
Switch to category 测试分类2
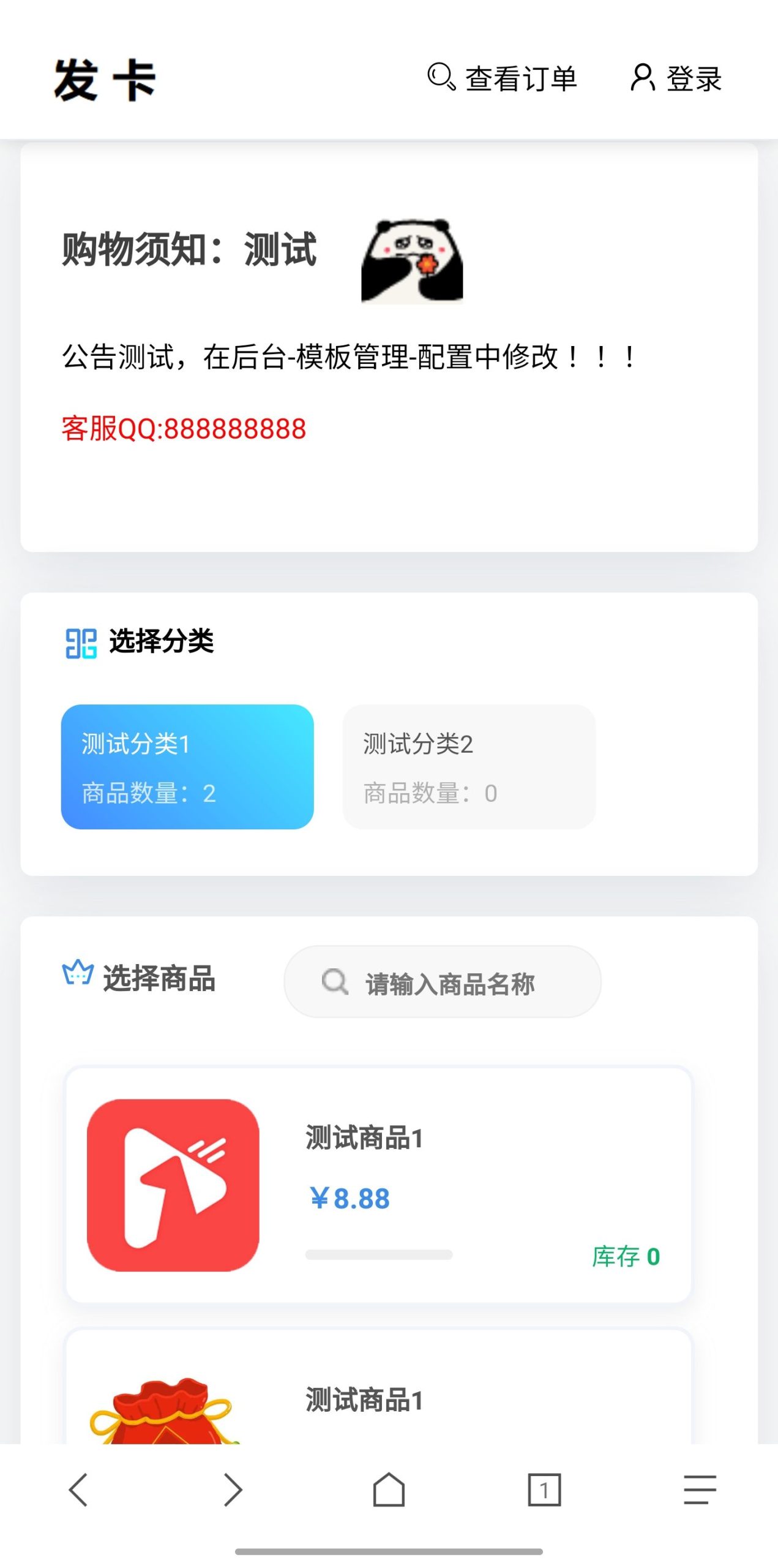click(x=469, y=767)
